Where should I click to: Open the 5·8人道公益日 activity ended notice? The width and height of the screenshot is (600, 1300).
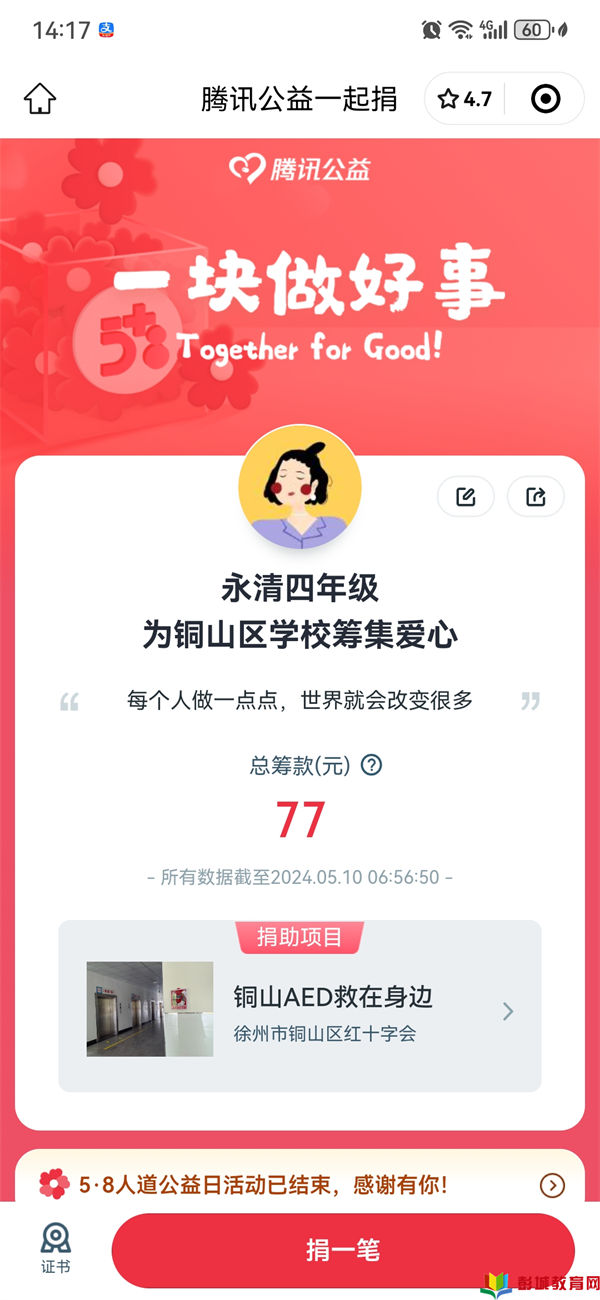pos(300,1186)
